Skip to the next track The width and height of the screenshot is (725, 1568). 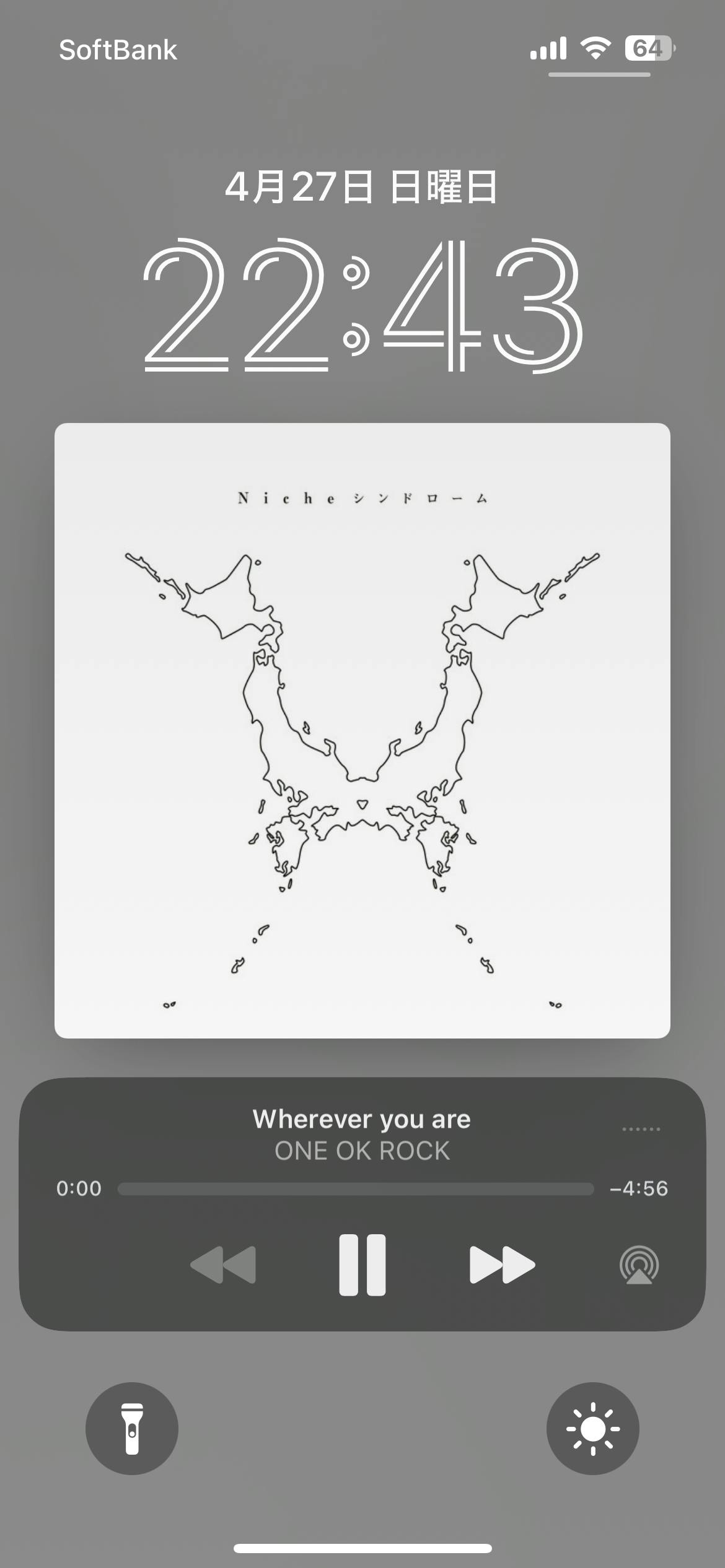(502, 1265)
